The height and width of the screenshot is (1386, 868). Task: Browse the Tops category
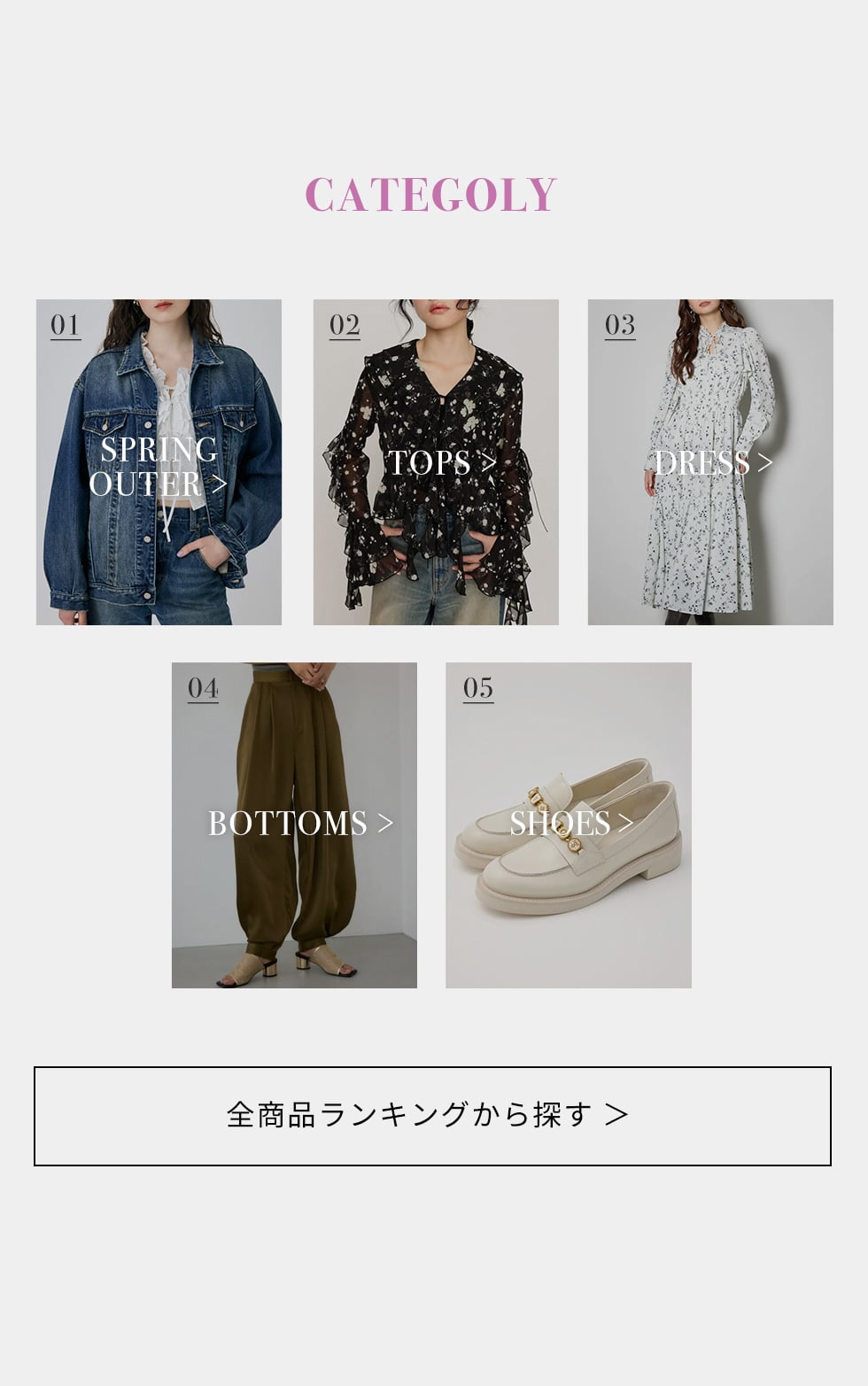pyautogui.click(x=436, y=462)
